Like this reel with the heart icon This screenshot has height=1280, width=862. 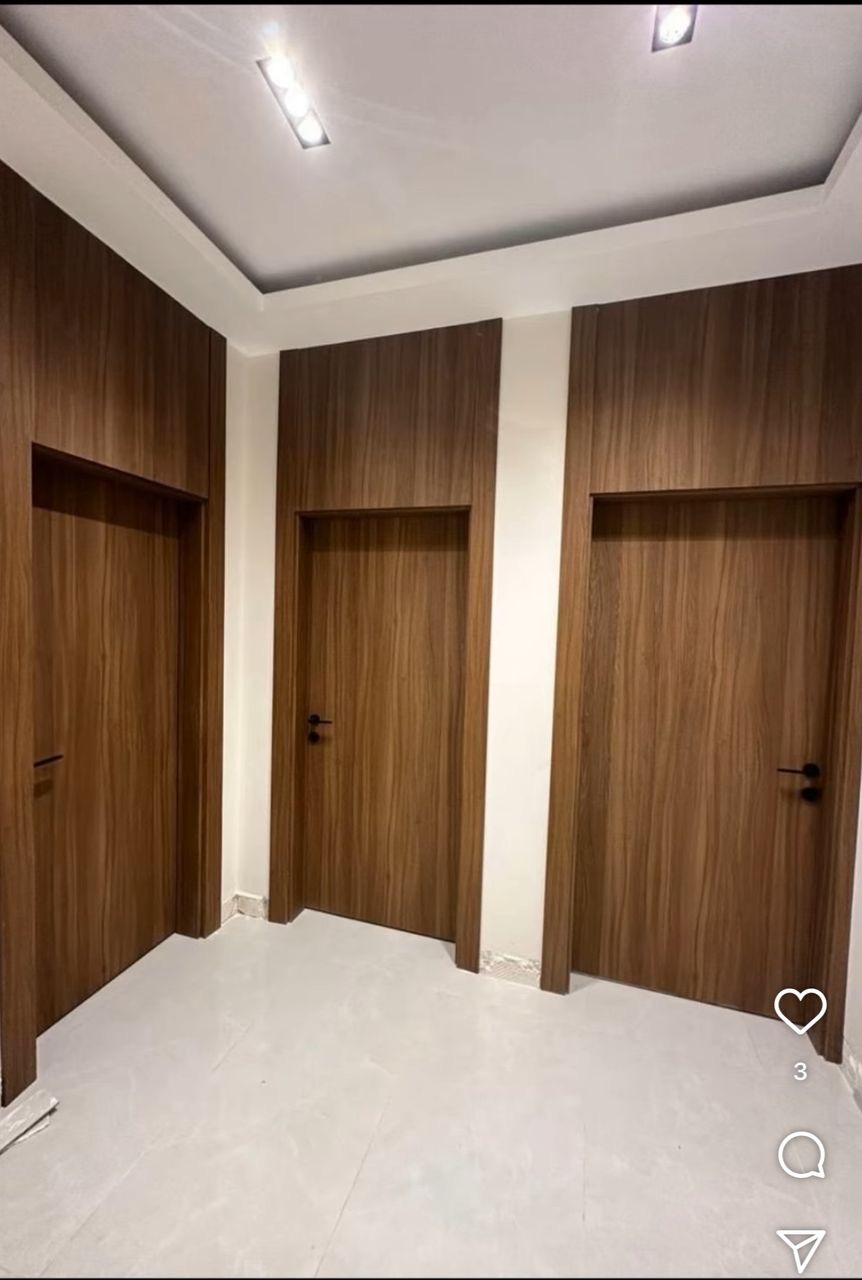click(x=800, y=1010)
